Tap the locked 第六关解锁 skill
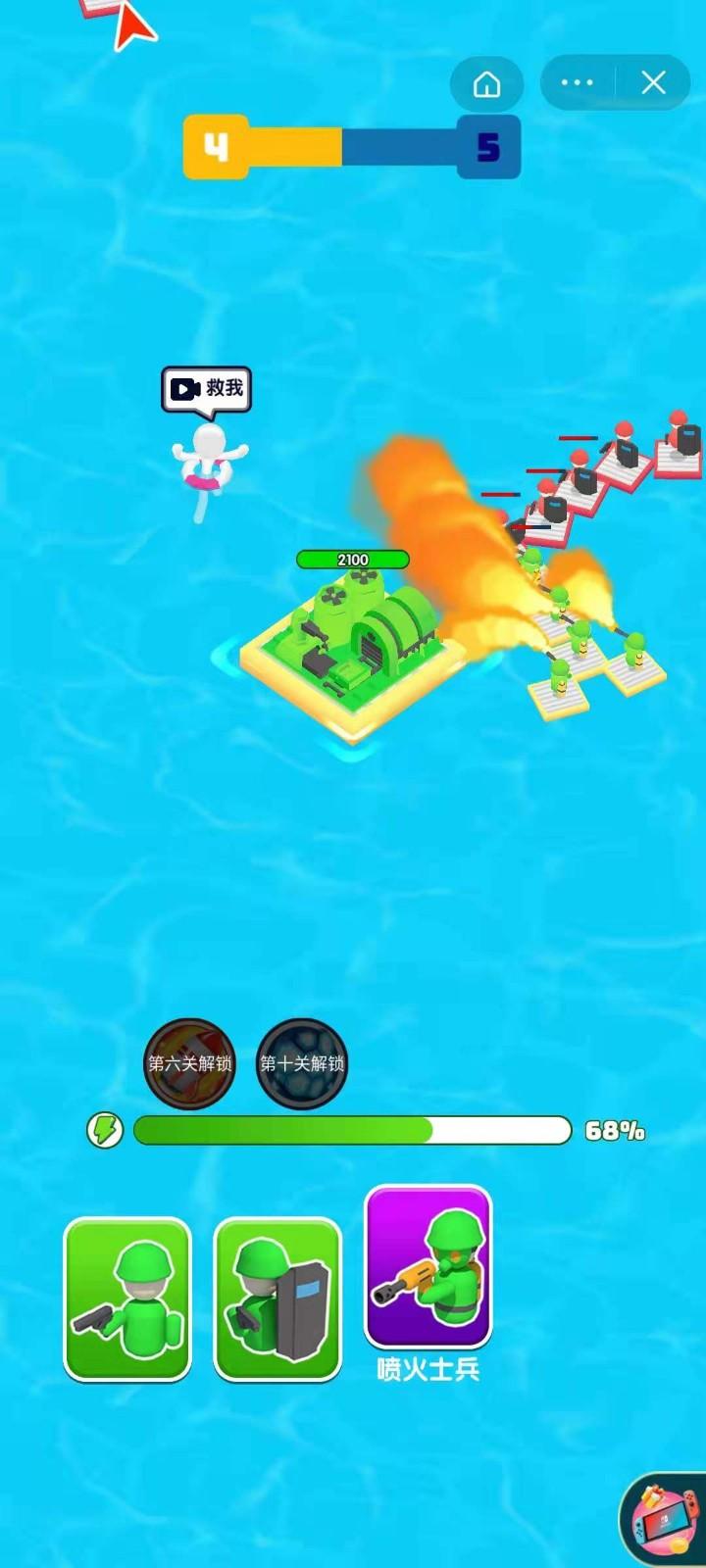 190,1063
